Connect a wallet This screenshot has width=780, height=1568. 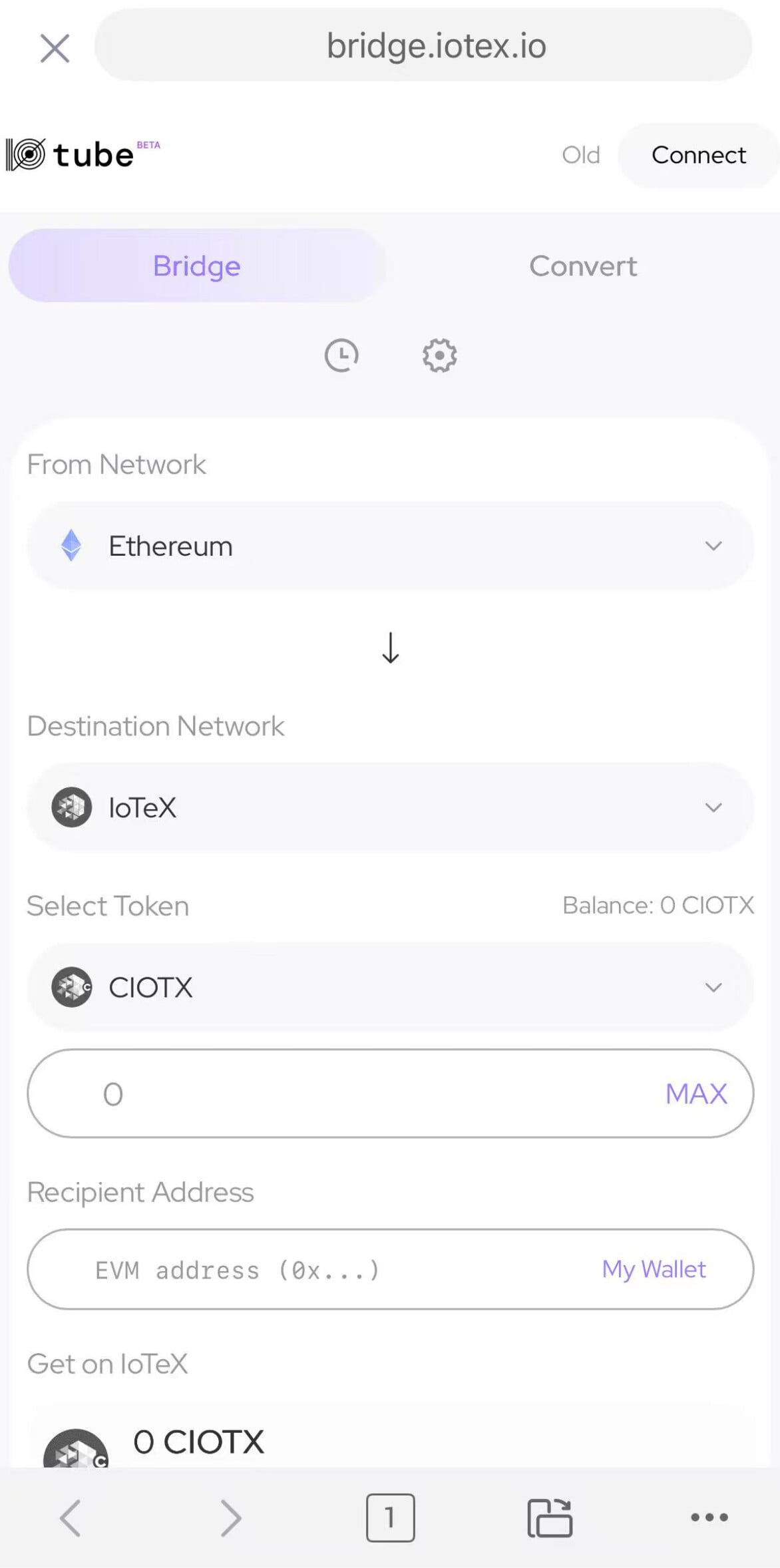pos(698,155)
